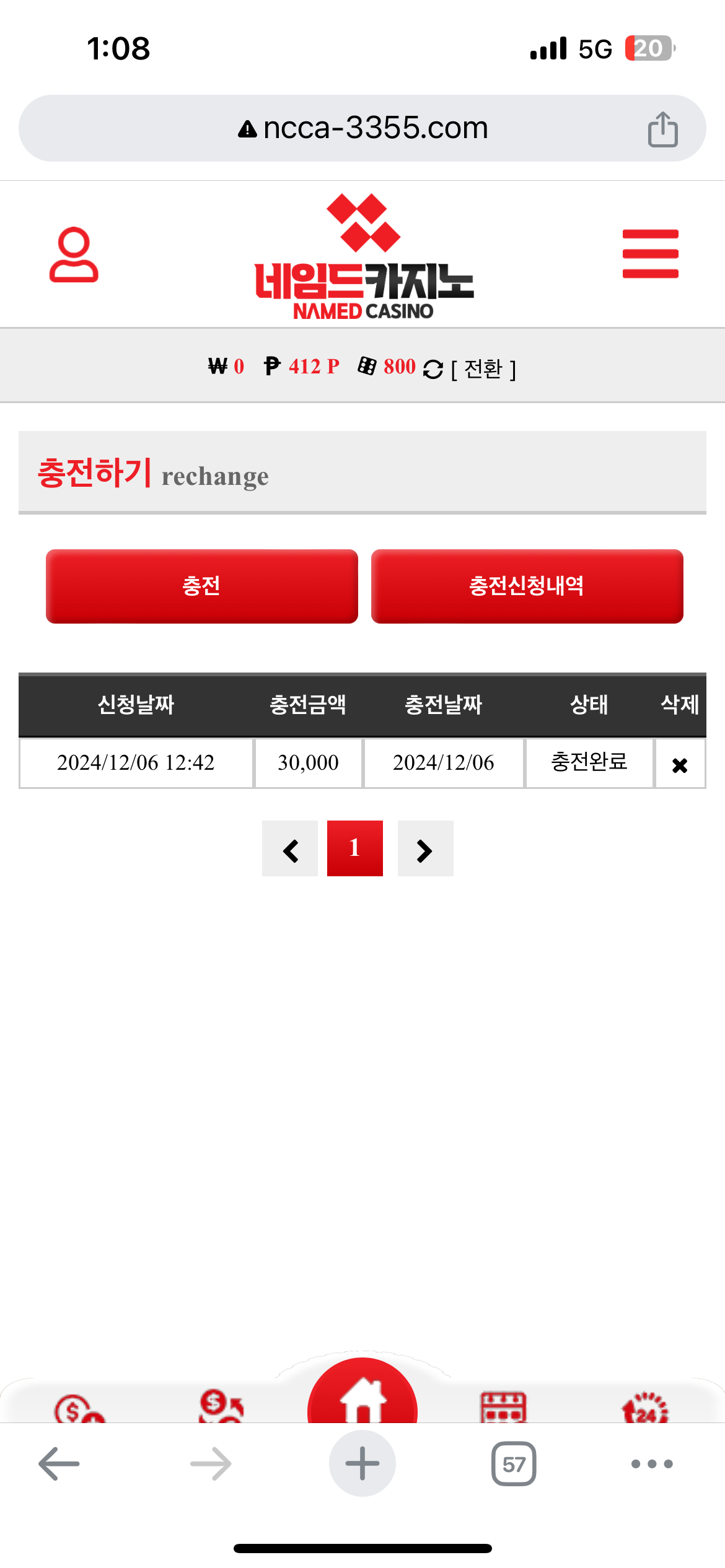
Task: Delete the 2024/12/06 12:42 charge record
Action: tap(680, 765)
